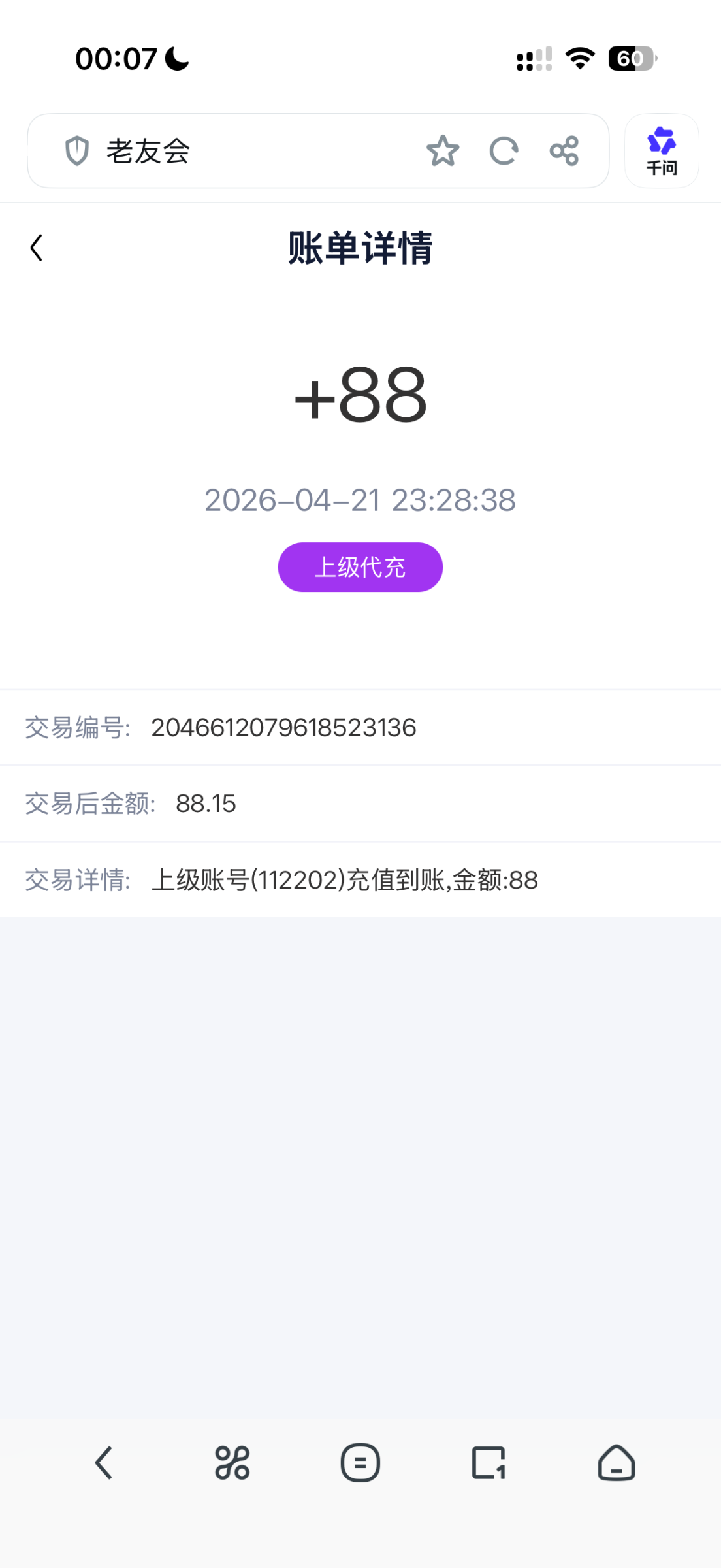Tap the back arrow in the bottom toolbar
Image resolution: width=721 pixels, height=1568 pixels.
(x=104, y=1463)
